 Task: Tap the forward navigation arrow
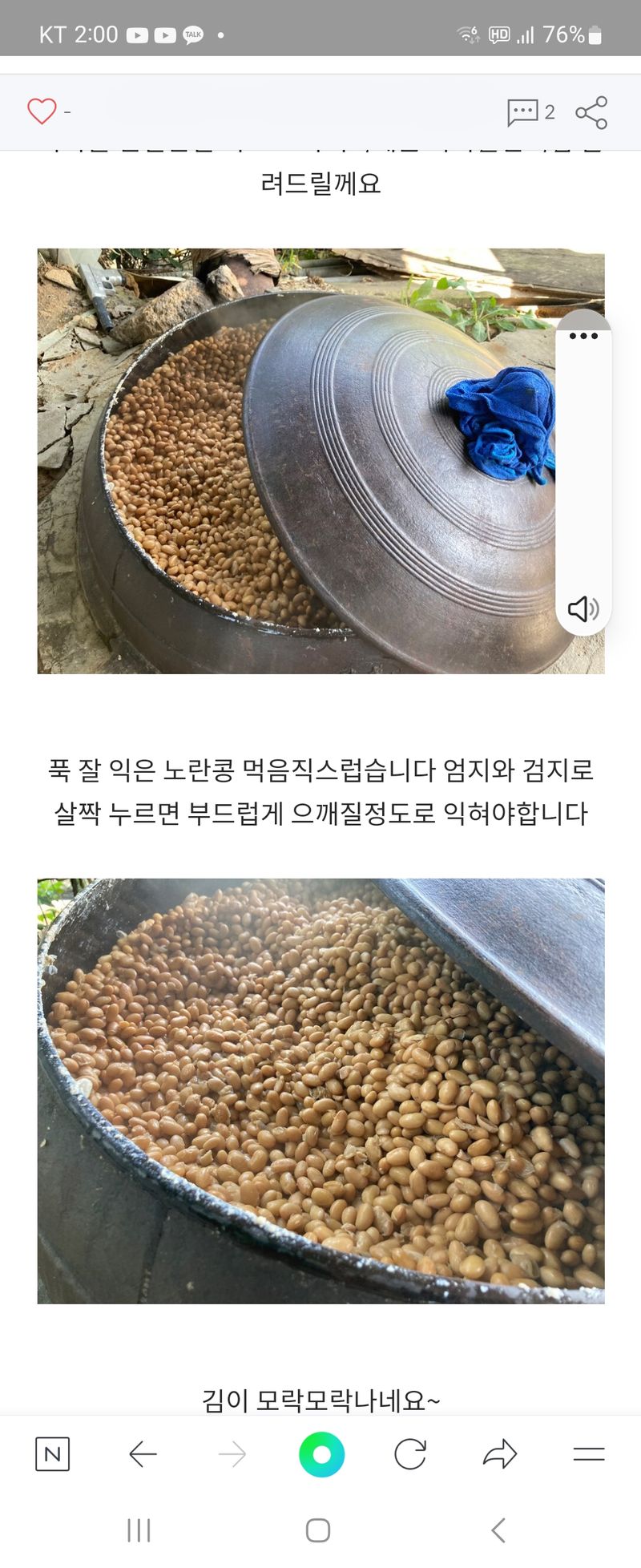(x=232, y=1457)
